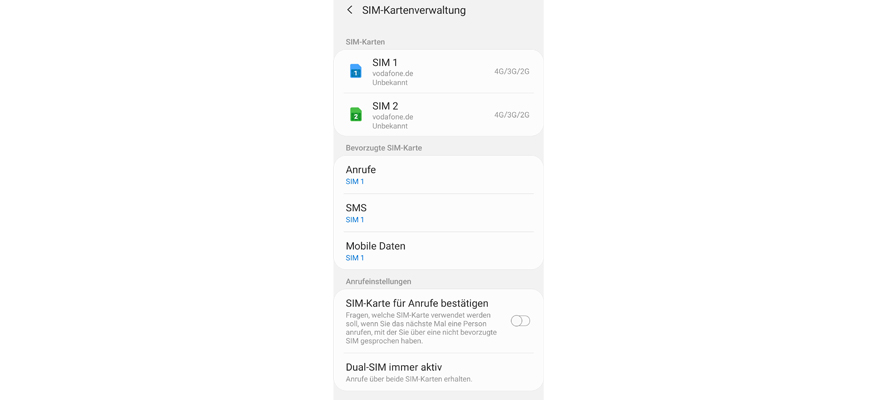Choose preferred SIM for SMS
Screen dimensions: 879x400
pyautogui.click(x=438, y=213)
